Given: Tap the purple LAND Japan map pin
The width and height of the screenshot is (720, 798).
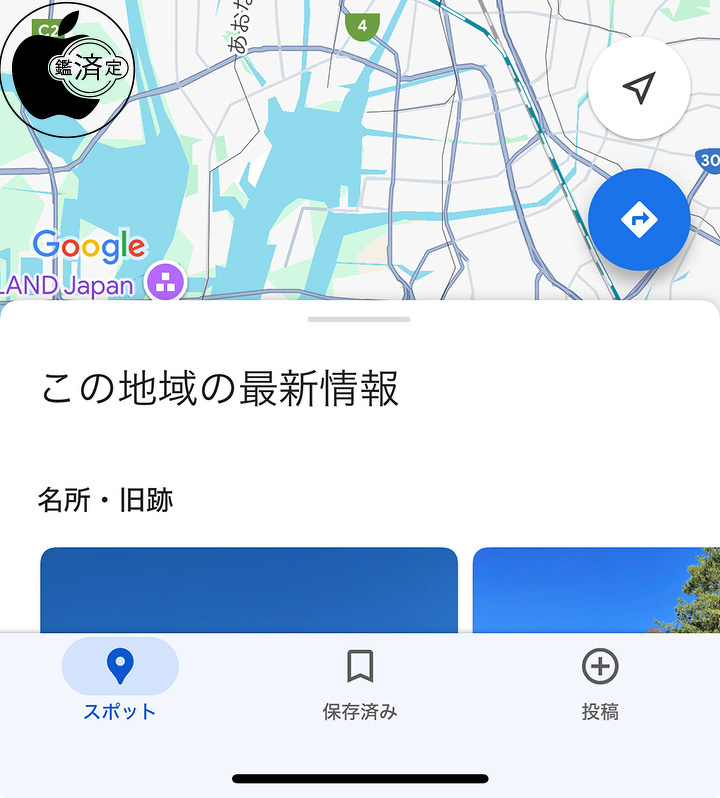Looking at the screenshot, I should click(x=166, y=282).
